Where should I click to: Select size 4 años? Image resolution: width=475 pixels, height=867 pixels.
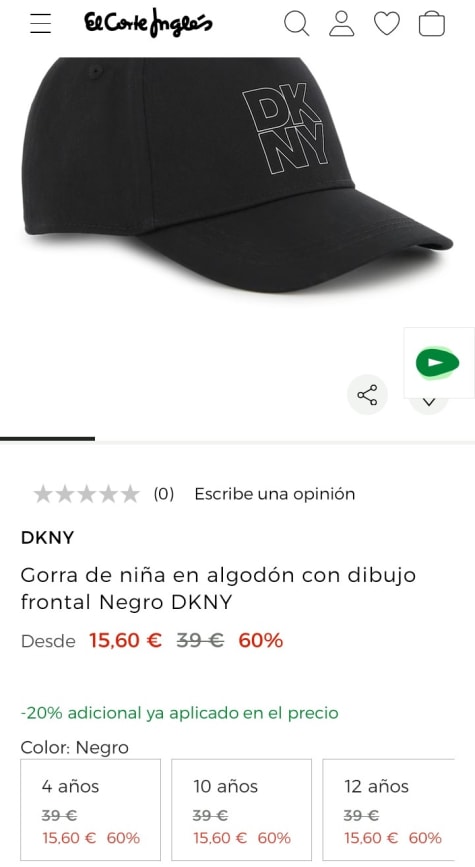click(x=91, y=809)
